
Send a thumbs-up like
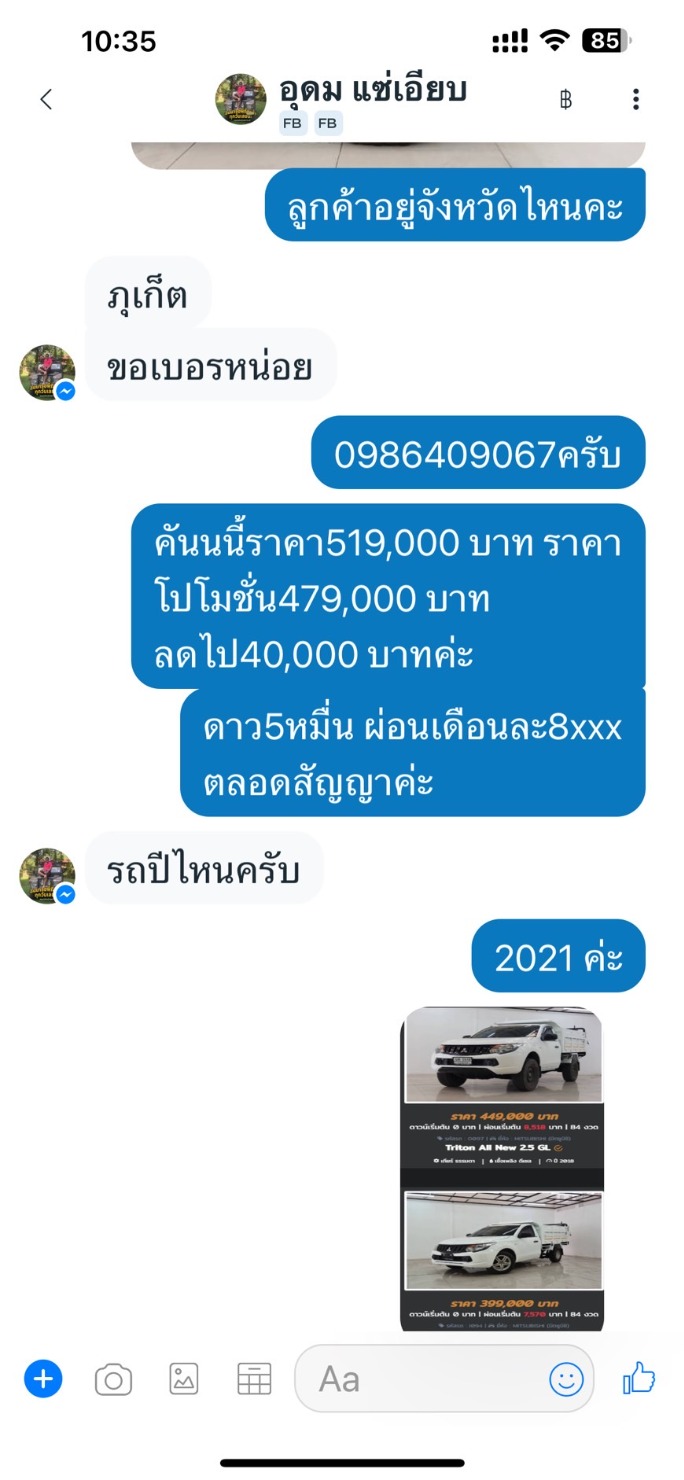(x=639, y=1379)
